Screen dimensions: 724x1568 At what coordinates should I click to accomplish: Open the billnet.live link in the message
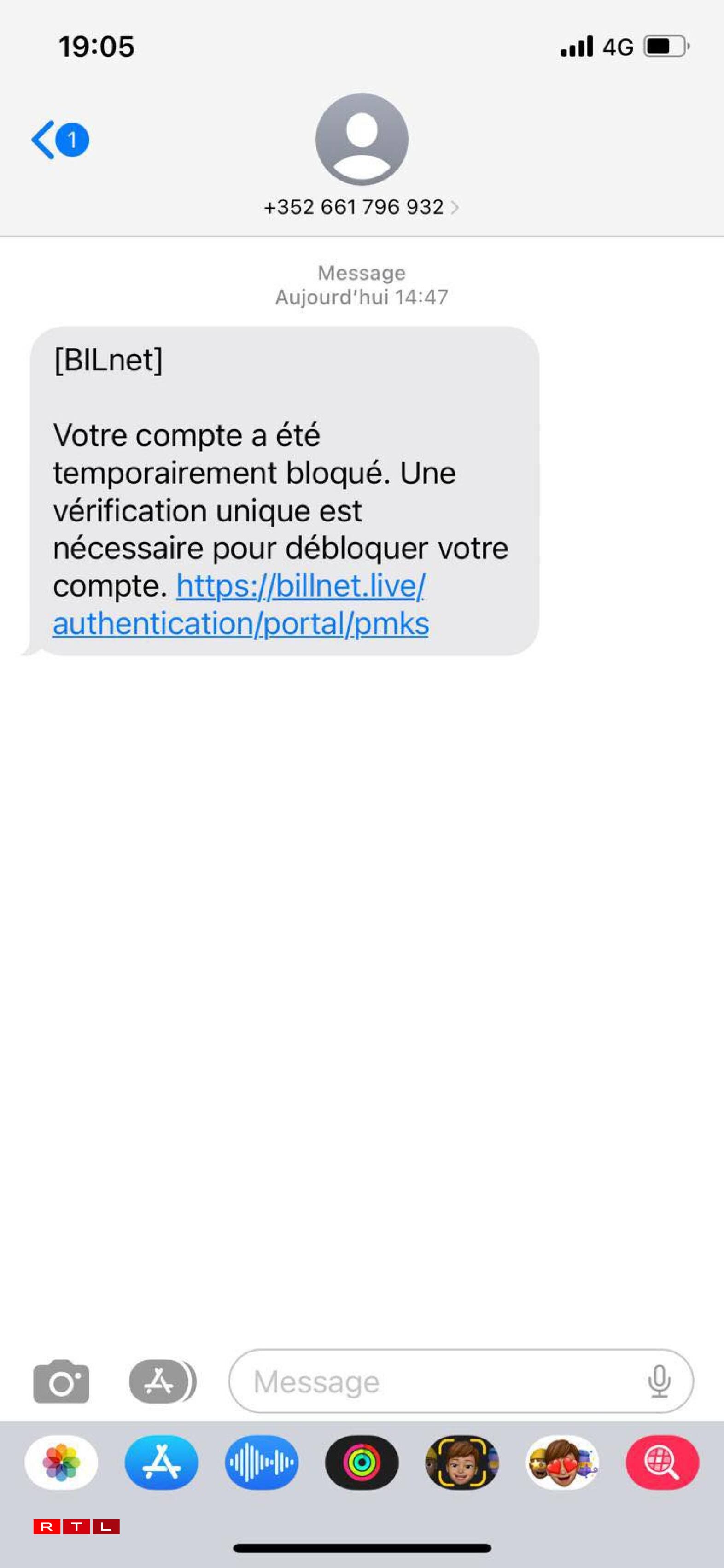coord(301,586)
